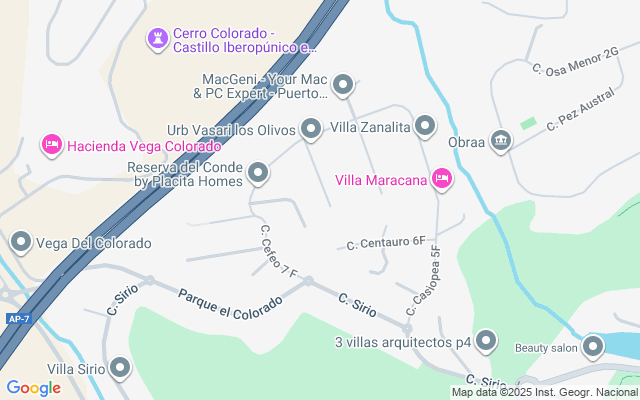640x400 pixels.
Task: Tap Urb Vasari los Olivos pin
Action: pos(311,129)
